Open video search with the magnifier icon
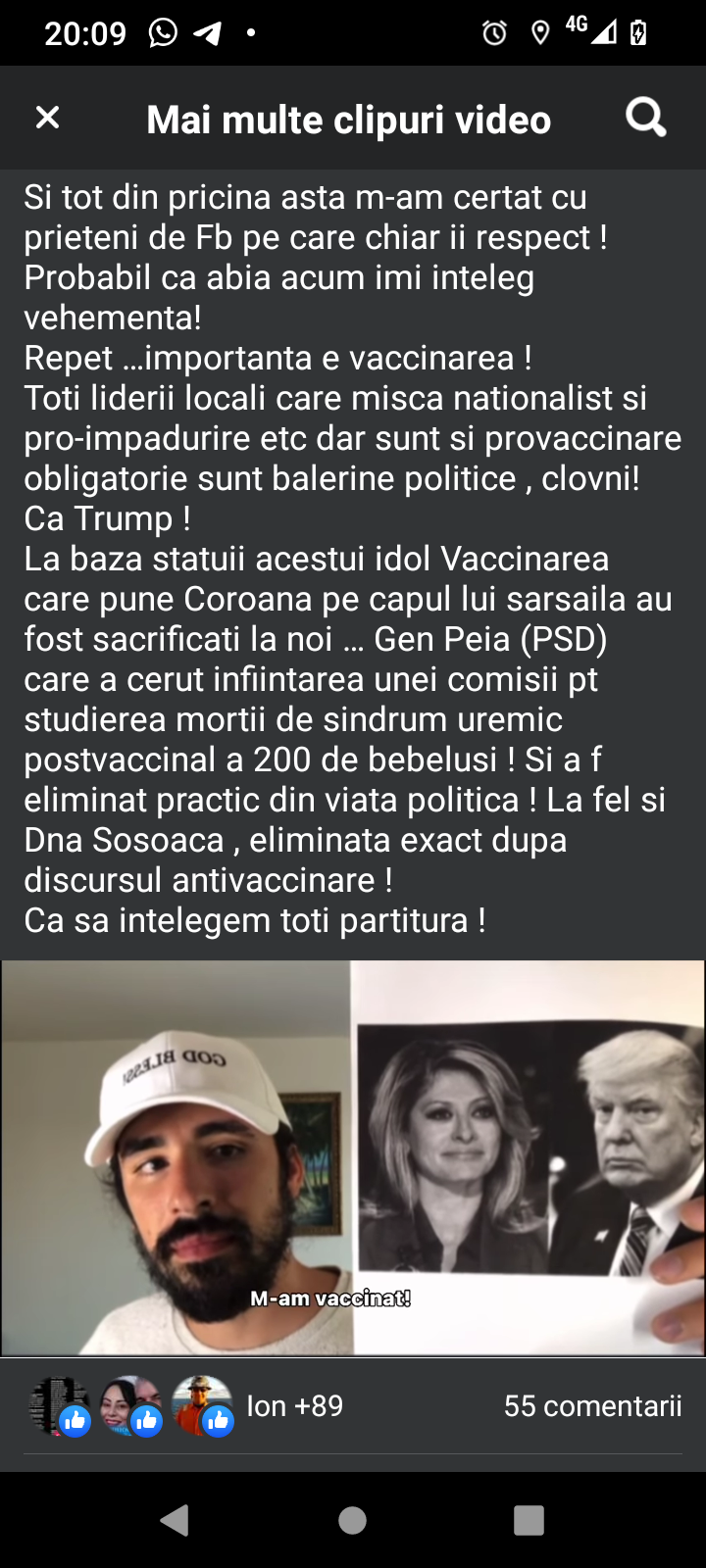This screenshot has width=706, height=1568. point(646,119)
